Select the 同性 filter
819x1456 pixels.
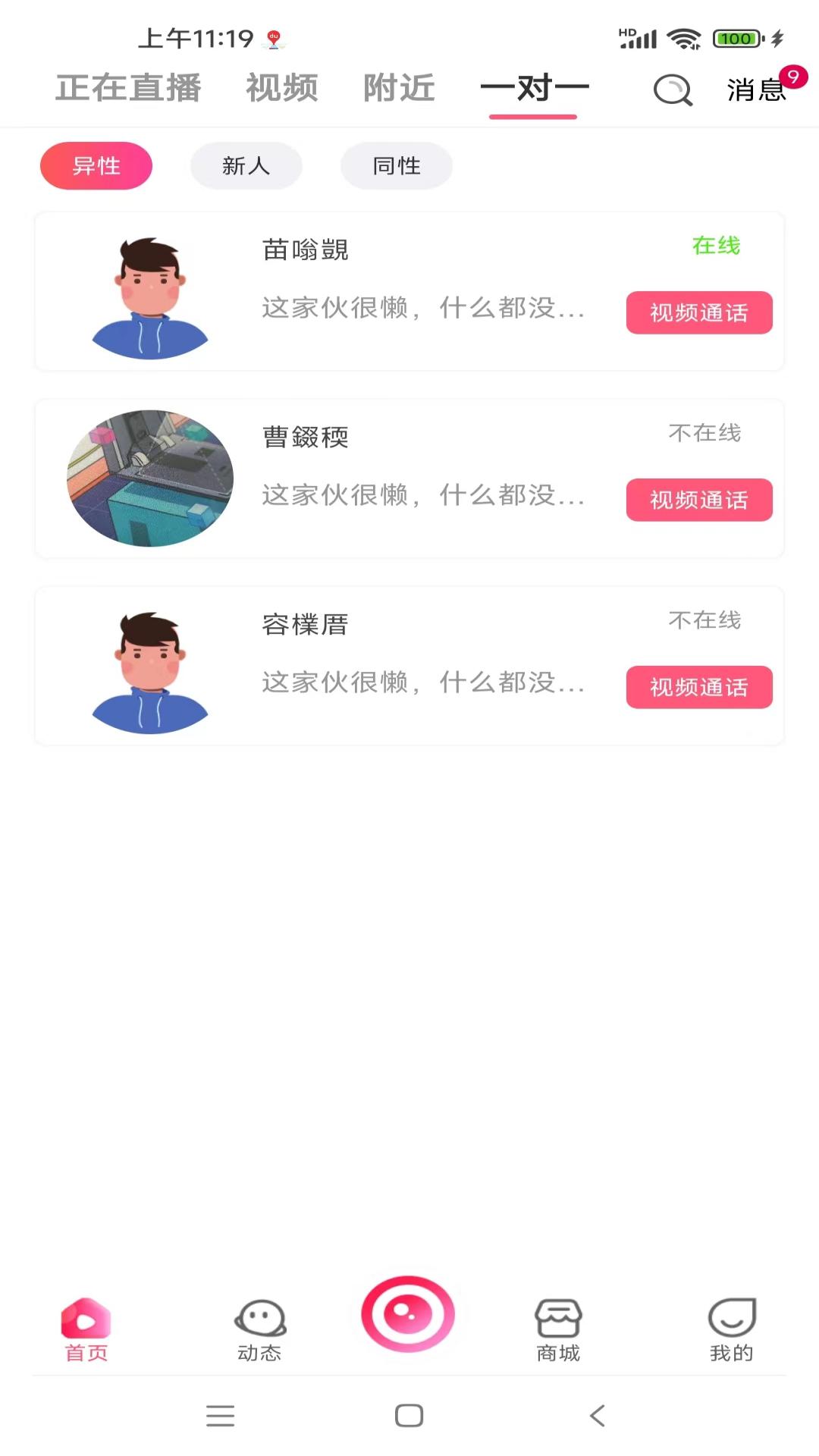pos(396,165)
